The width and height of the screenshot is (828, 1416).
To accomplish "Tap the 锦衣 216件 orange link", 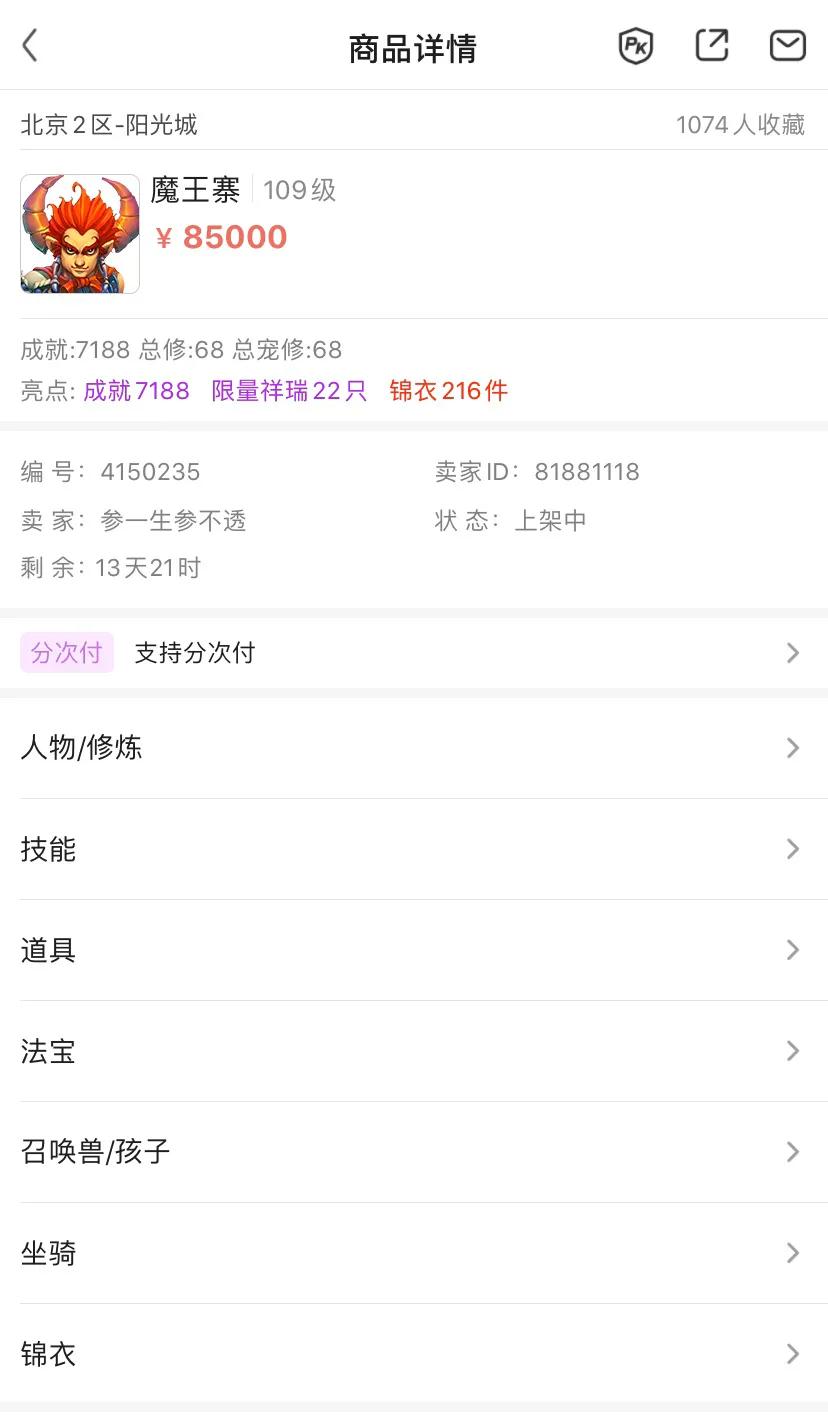I will [448, 391].
